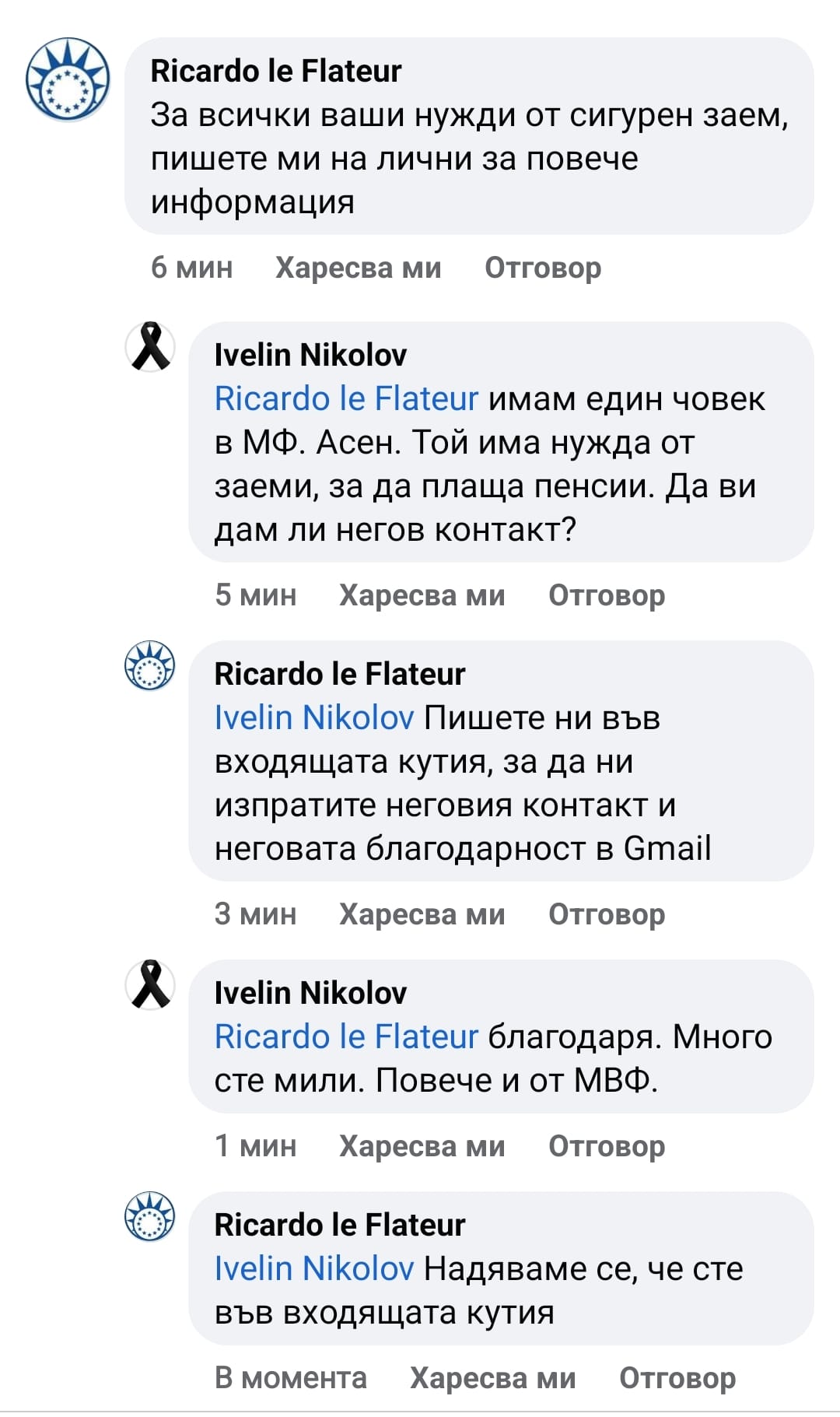
Task: Reply to Ricardo's В момента comment
Action: tap(677, 1378)
